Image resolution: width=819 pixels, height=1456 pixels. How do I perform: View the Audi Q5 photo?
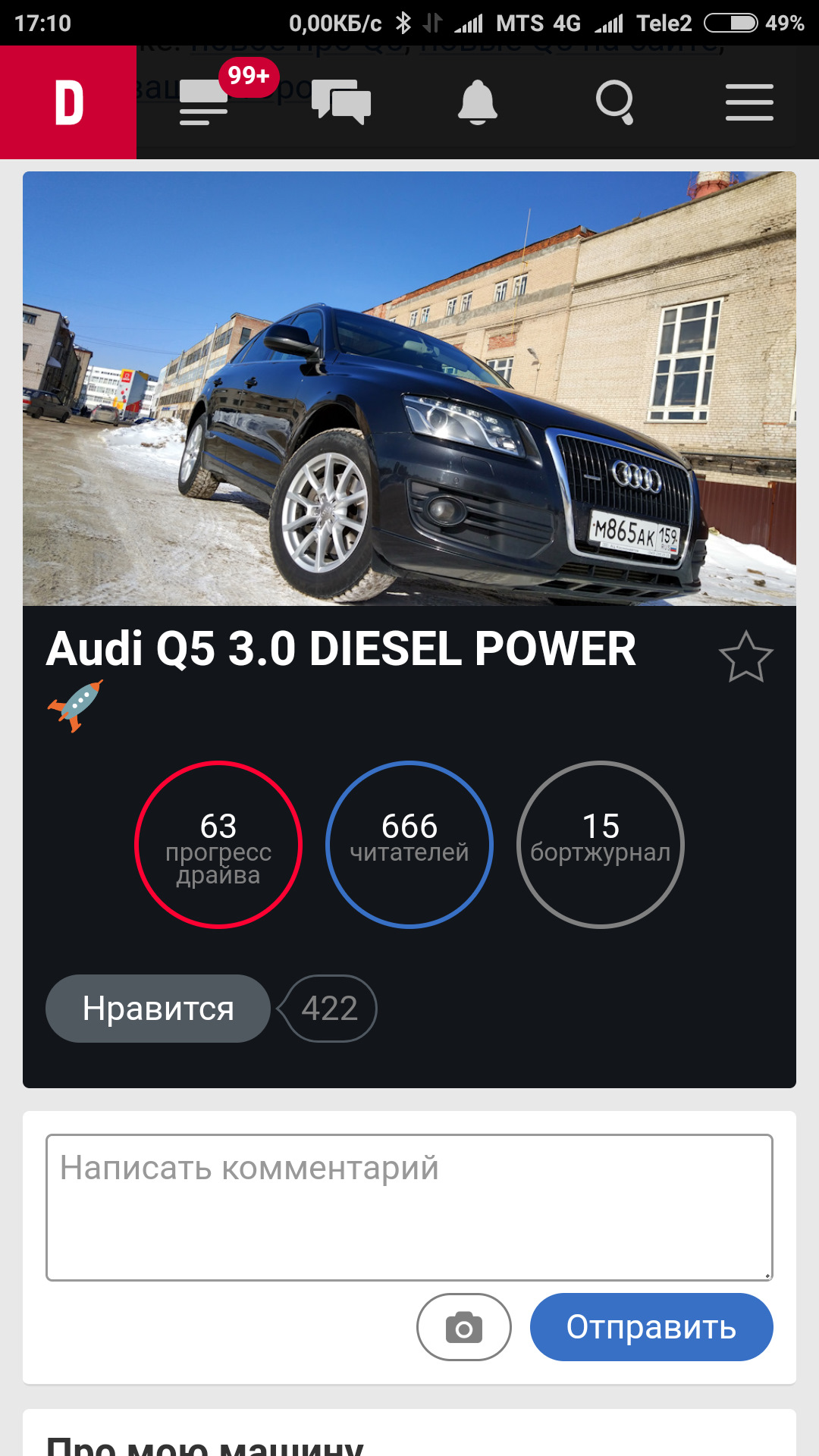pos(409,388)
